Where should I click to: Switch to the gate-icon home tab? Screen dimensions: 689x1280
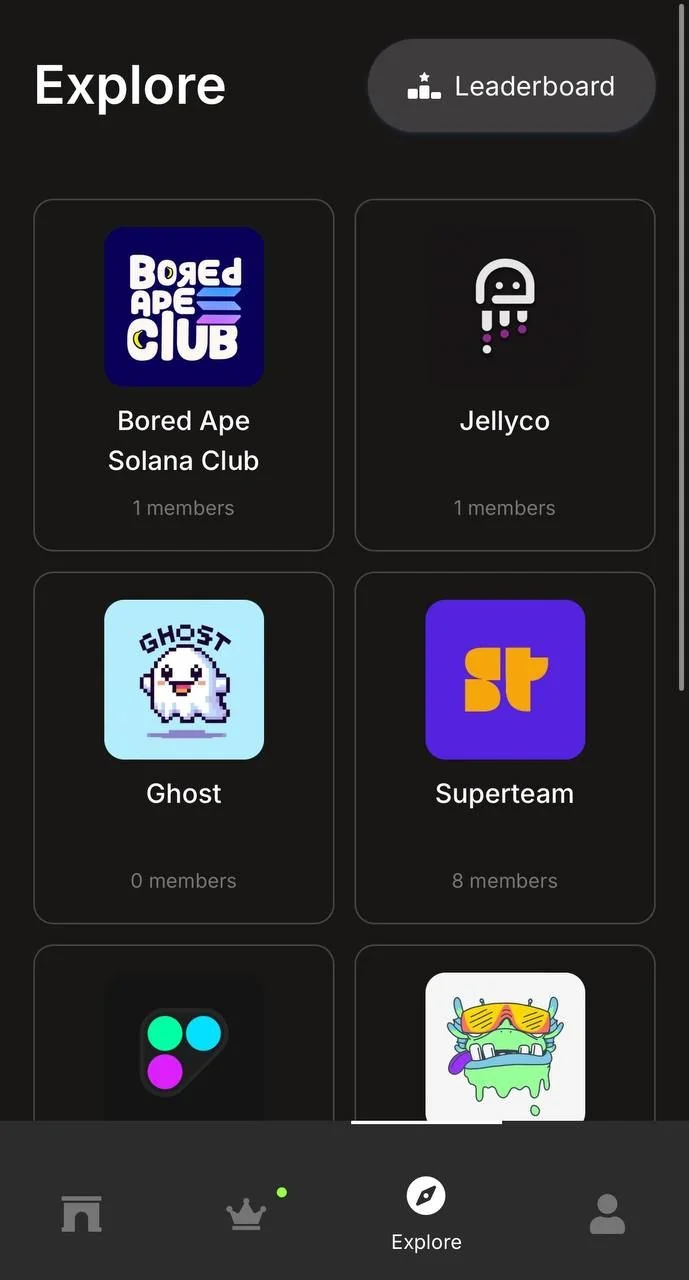click(x=81, y=1214)
